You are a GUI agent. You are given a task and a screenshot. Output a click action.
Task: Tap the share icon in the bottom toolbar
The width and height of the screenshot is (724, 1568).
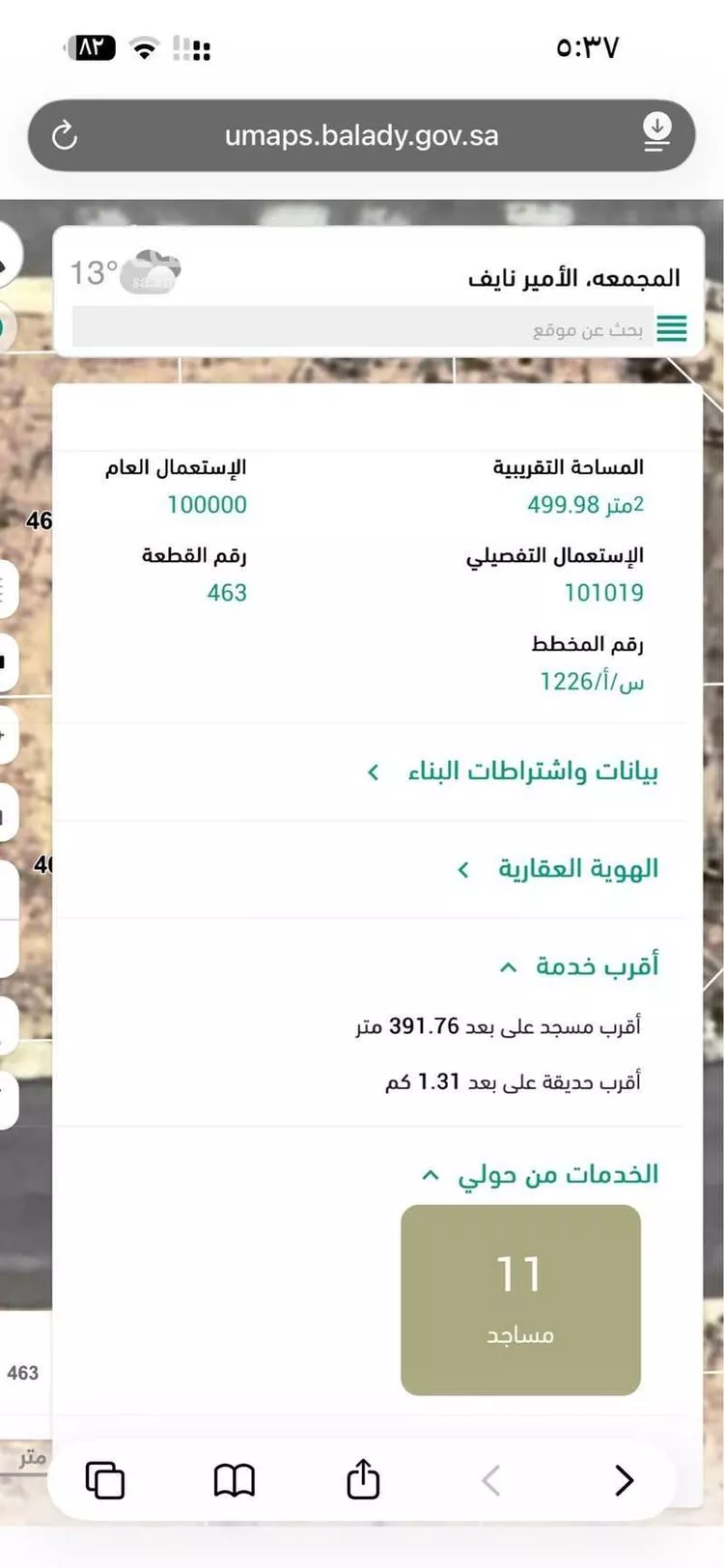(x=362, y=1479)
